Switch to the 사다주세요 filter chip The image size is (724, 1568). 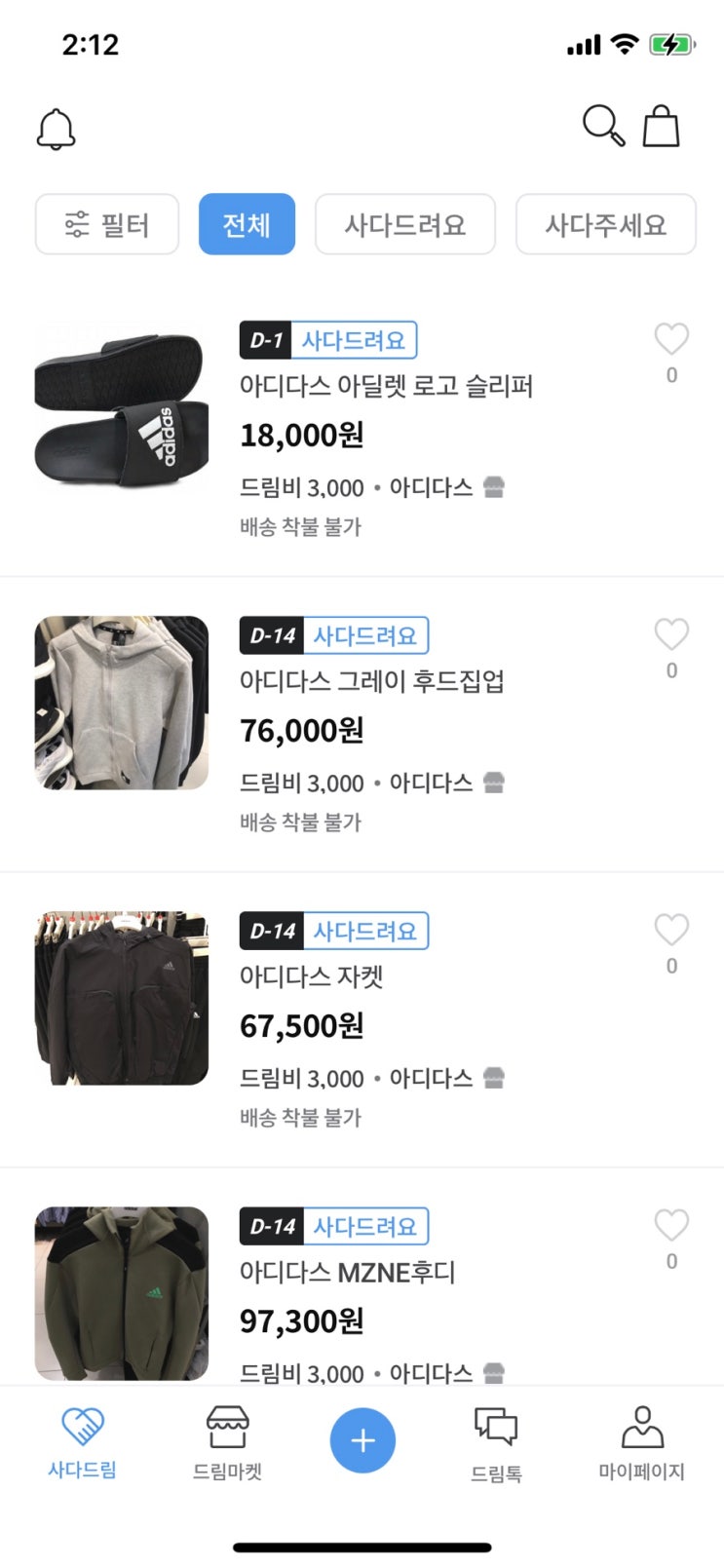pos(605,224)
